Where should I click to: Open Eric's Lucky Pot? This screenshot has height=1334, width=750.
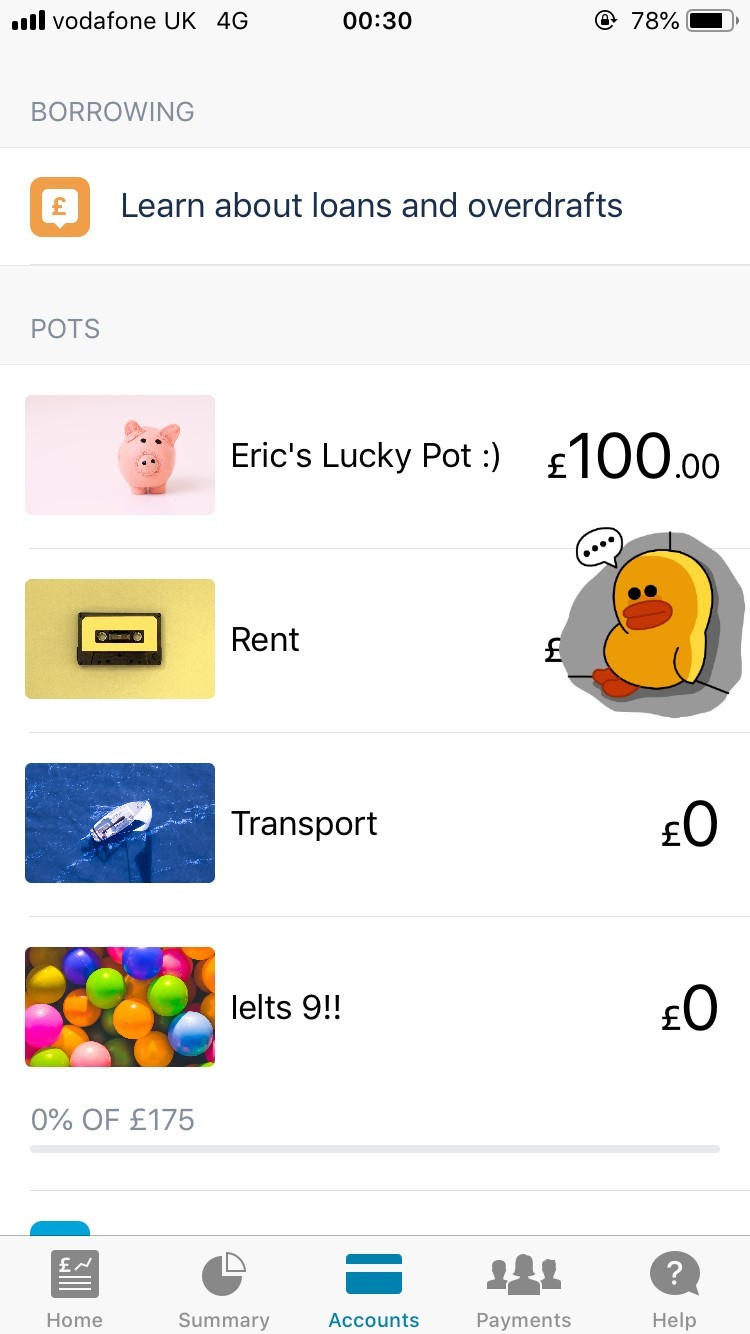tap(365, 456)
